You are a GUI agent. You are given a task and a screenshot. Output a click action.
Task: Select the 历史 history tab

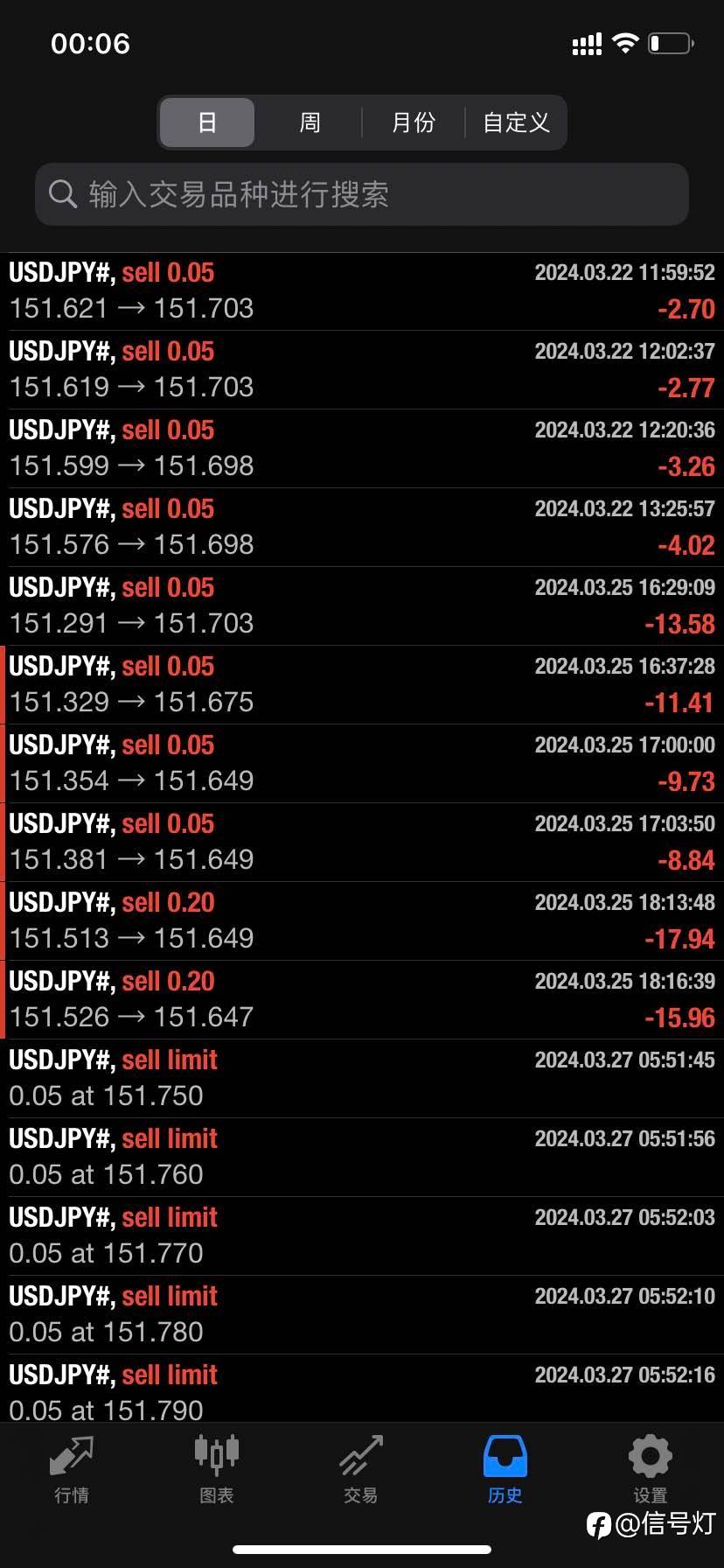pyautogui.click(x=505, y=1470)
